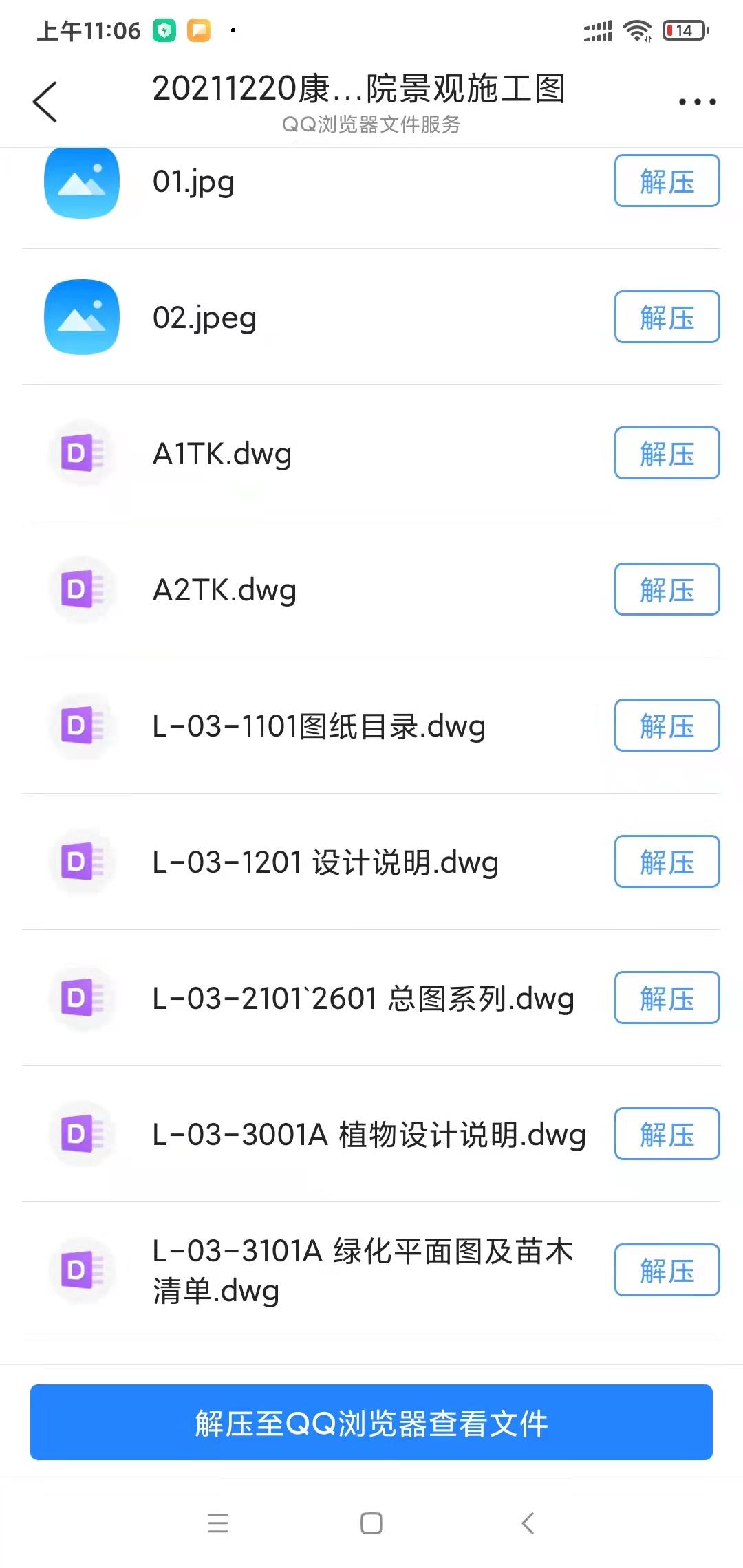Open the three-dot overflow menu
The image size is (743, 1568).
pos(697,102)
